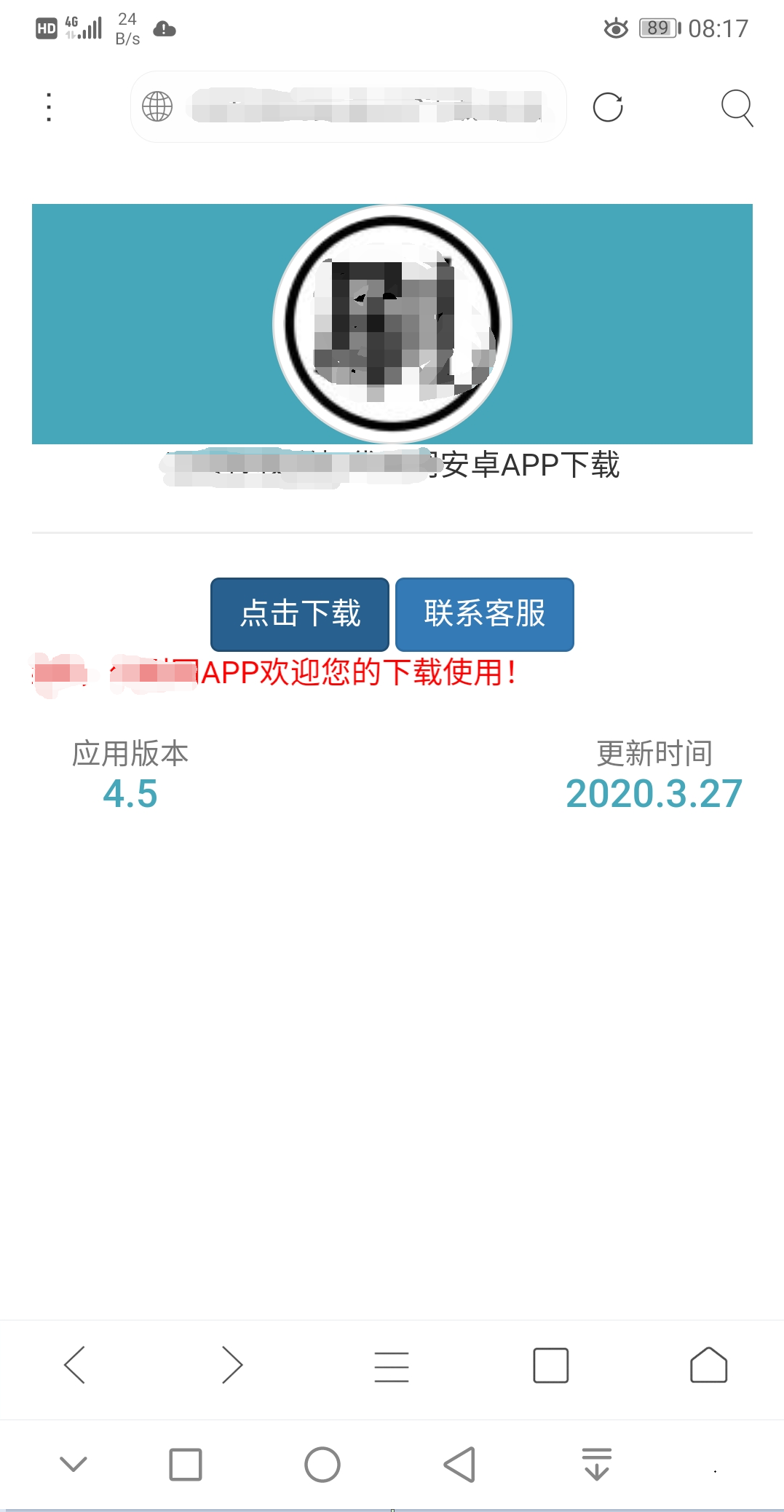Tap the download arrow in bottom navigation

(x=597, y=1465)
